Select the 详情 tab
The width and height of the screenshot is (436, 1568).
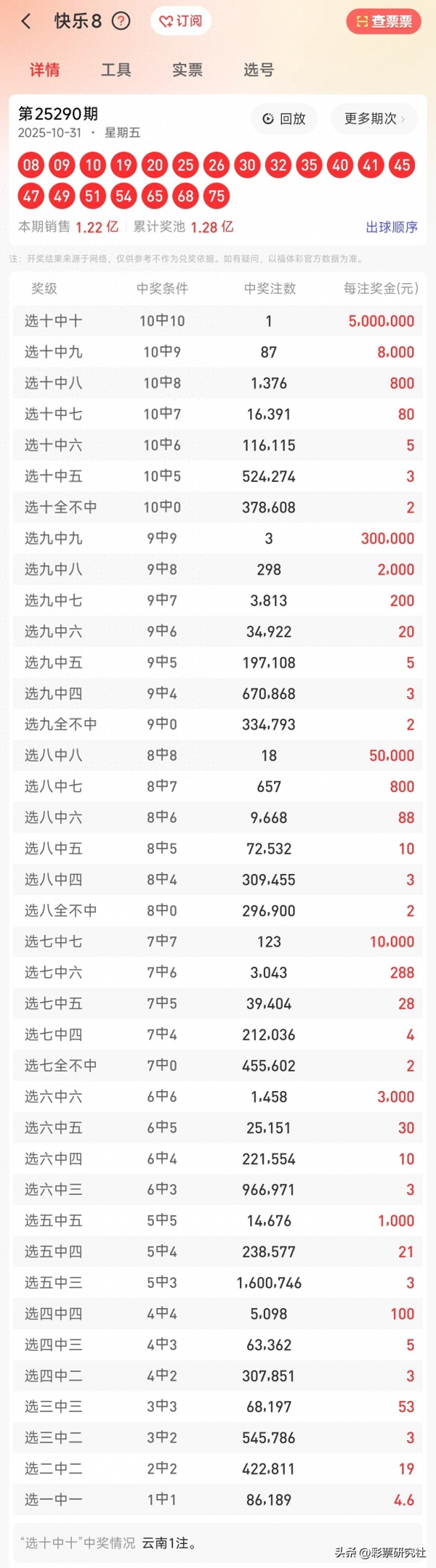click(x=44, y=70)
